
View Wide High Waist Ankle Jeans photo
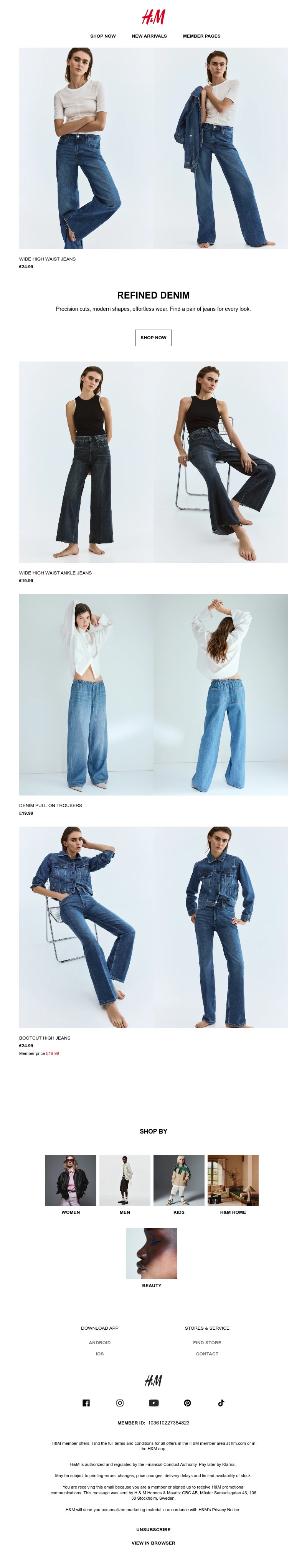coord(153,462)
